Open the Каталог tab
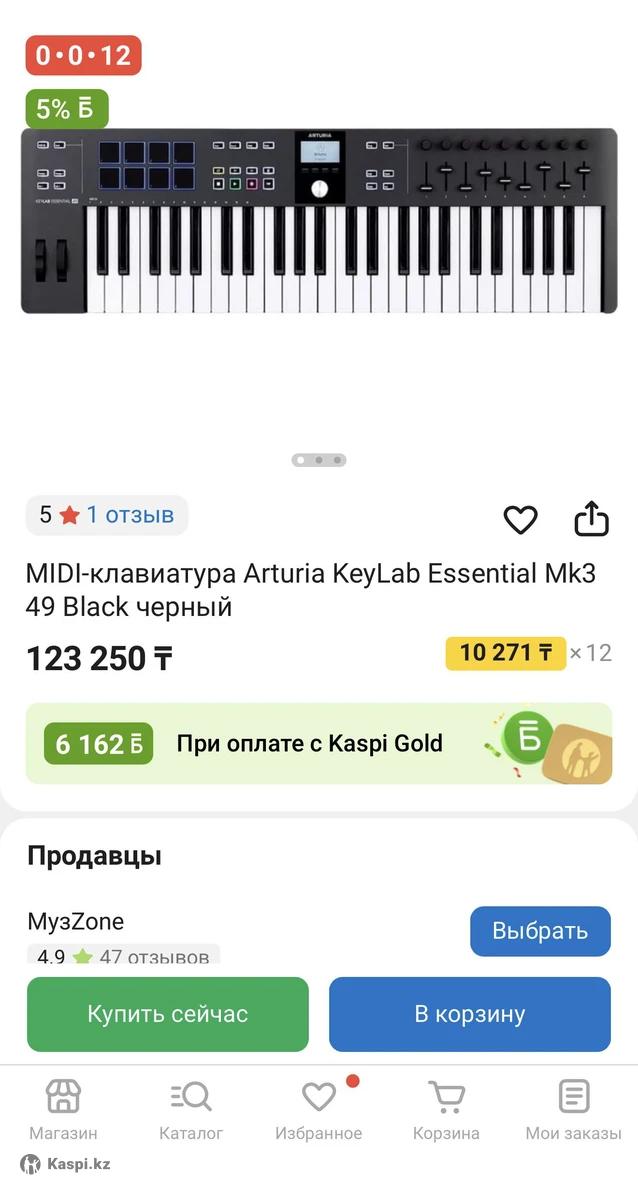Screen dimensions: 638x1200 tap(191, 1110)
